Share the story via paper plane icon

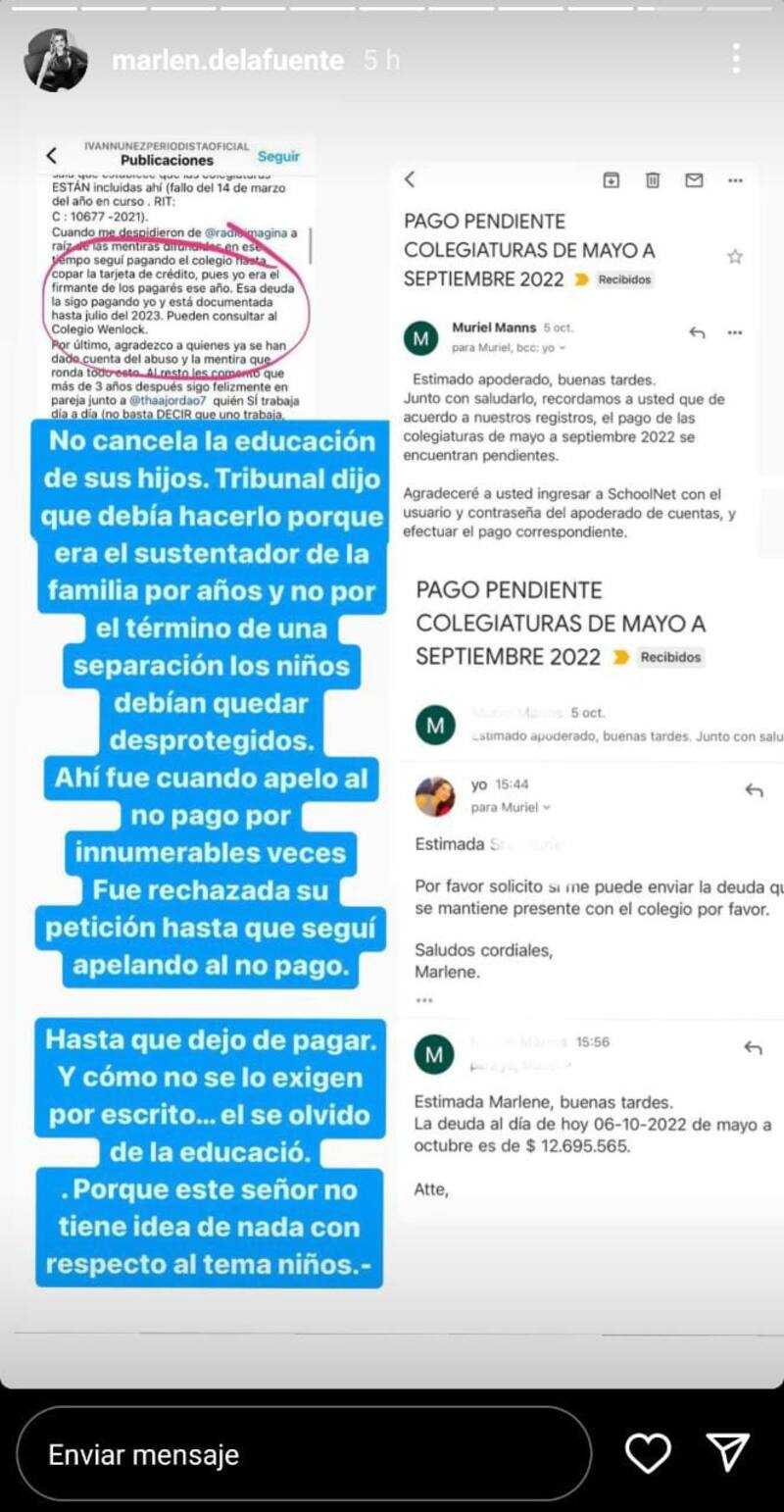(x=728, y=1452)
